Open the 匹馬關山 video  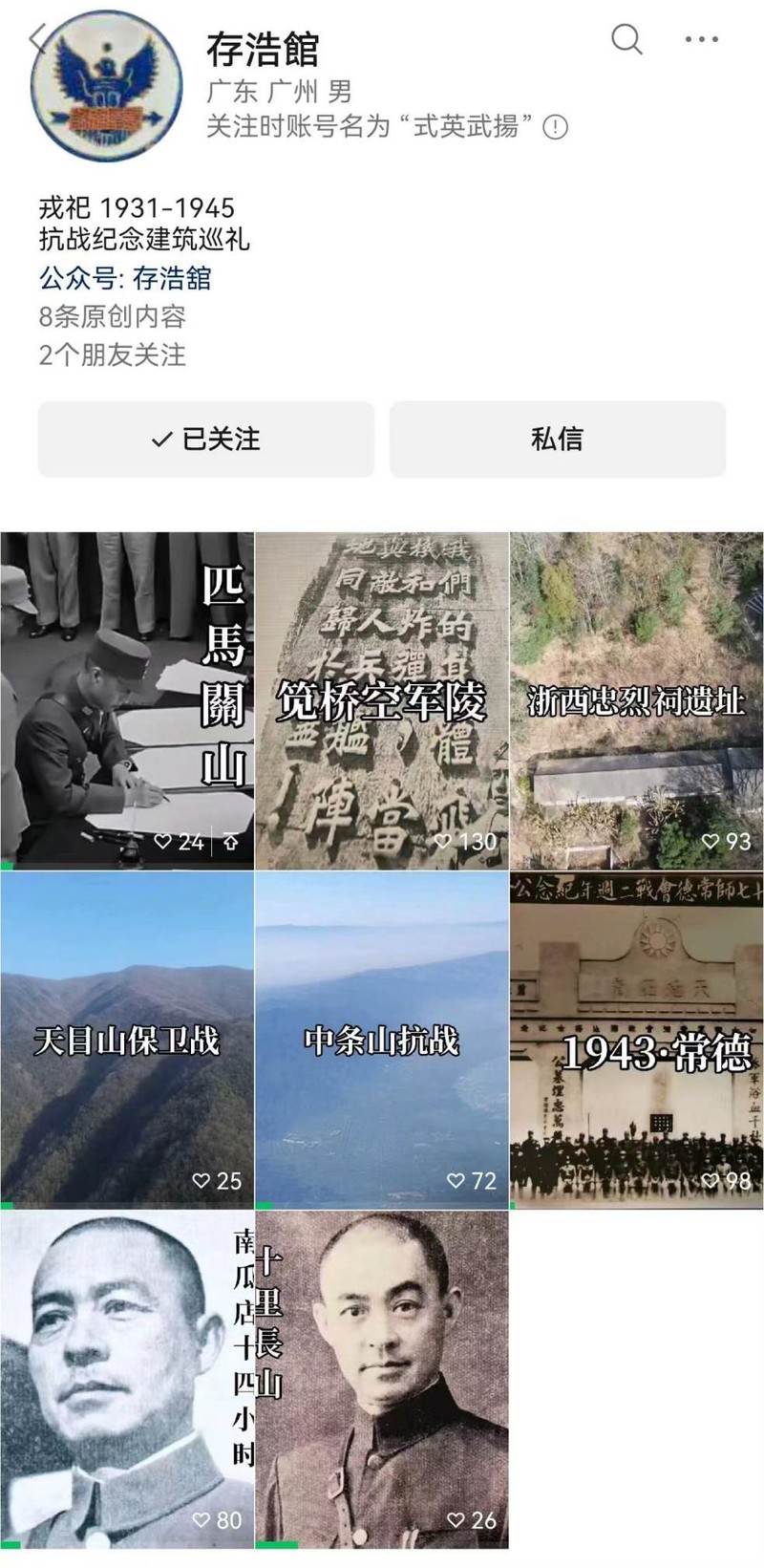127,700
